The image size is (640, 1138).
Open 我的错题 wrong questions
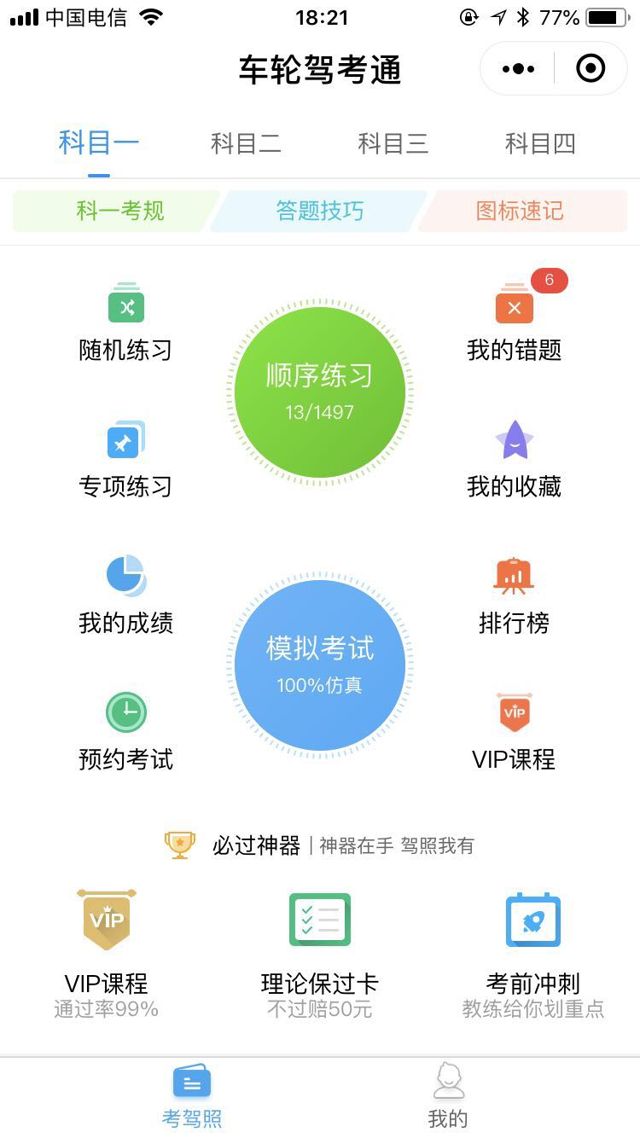coord(514,323)
